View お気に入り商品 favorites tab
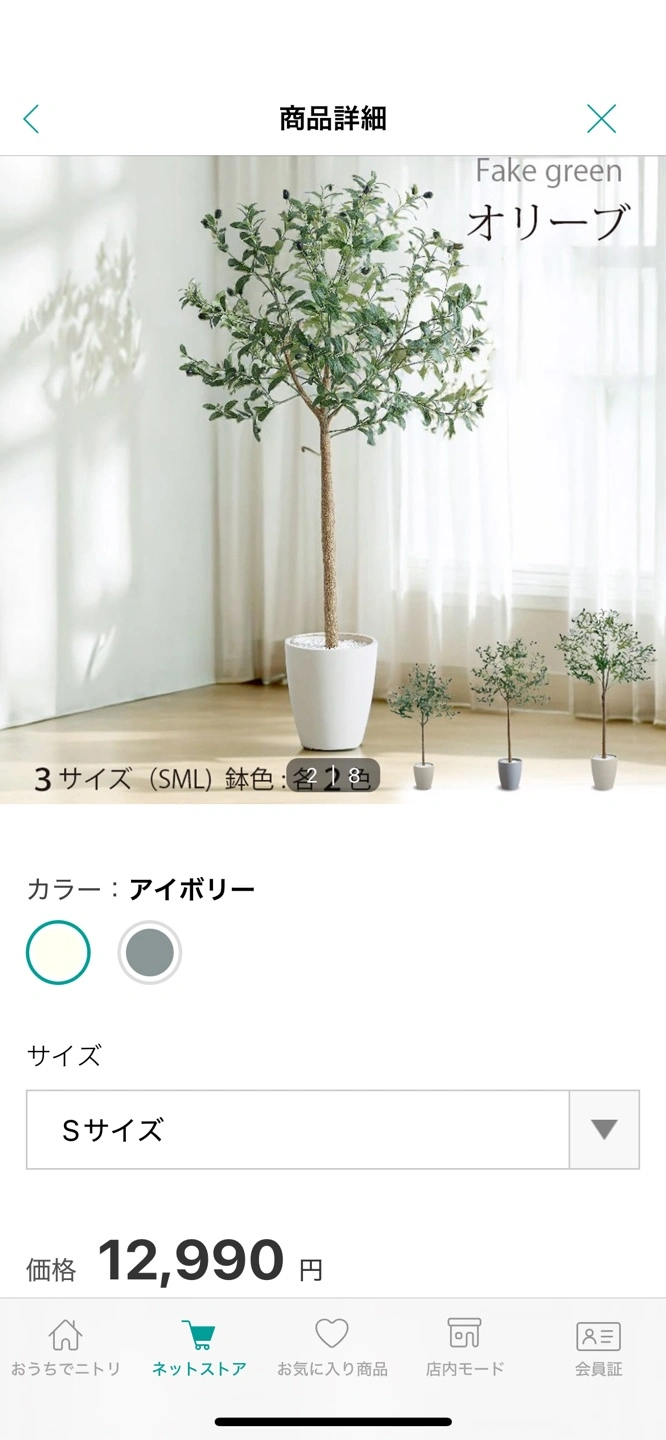 tap(332, 1347)
